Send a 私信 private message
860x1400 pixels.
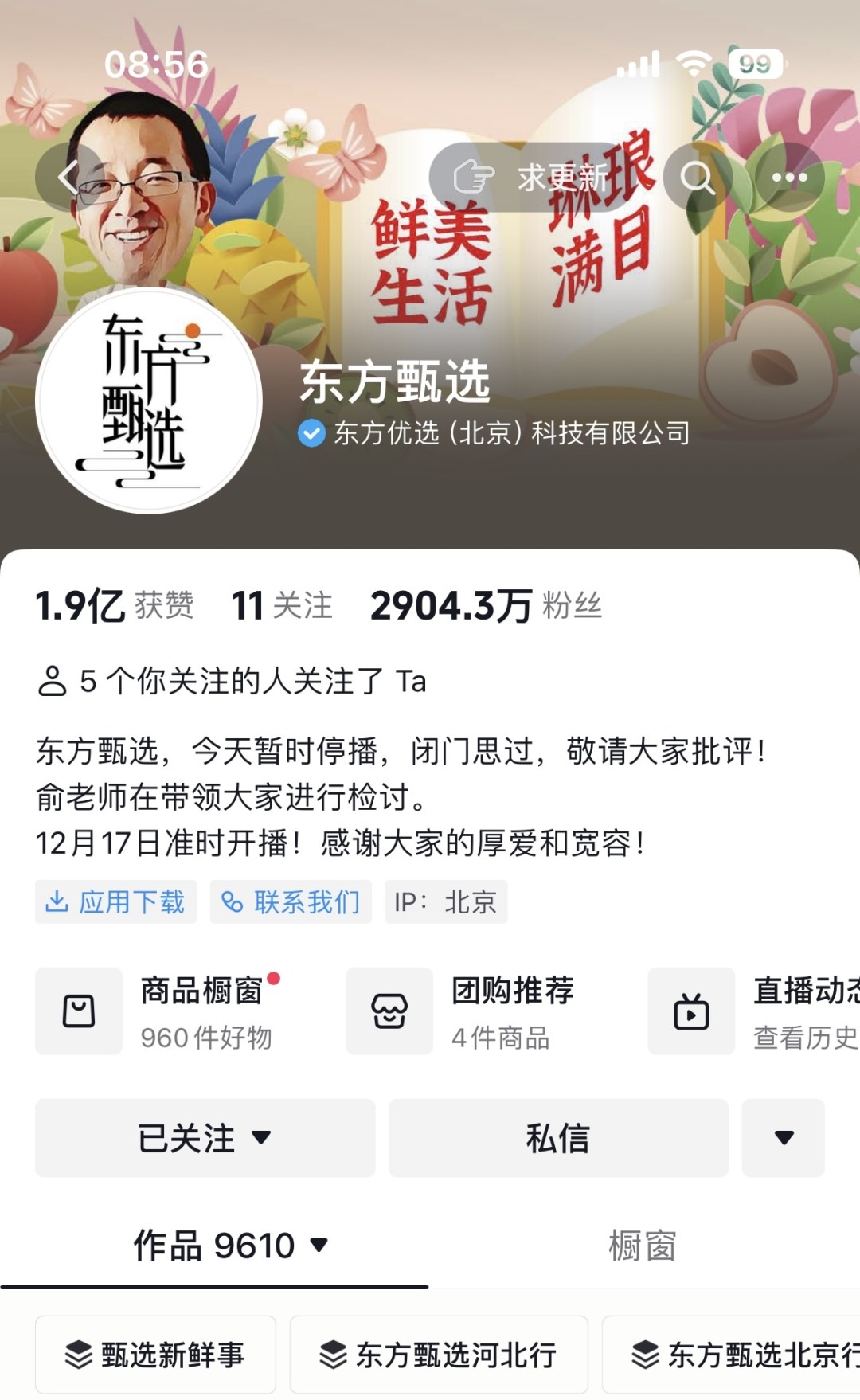[x=558, y=1138]
